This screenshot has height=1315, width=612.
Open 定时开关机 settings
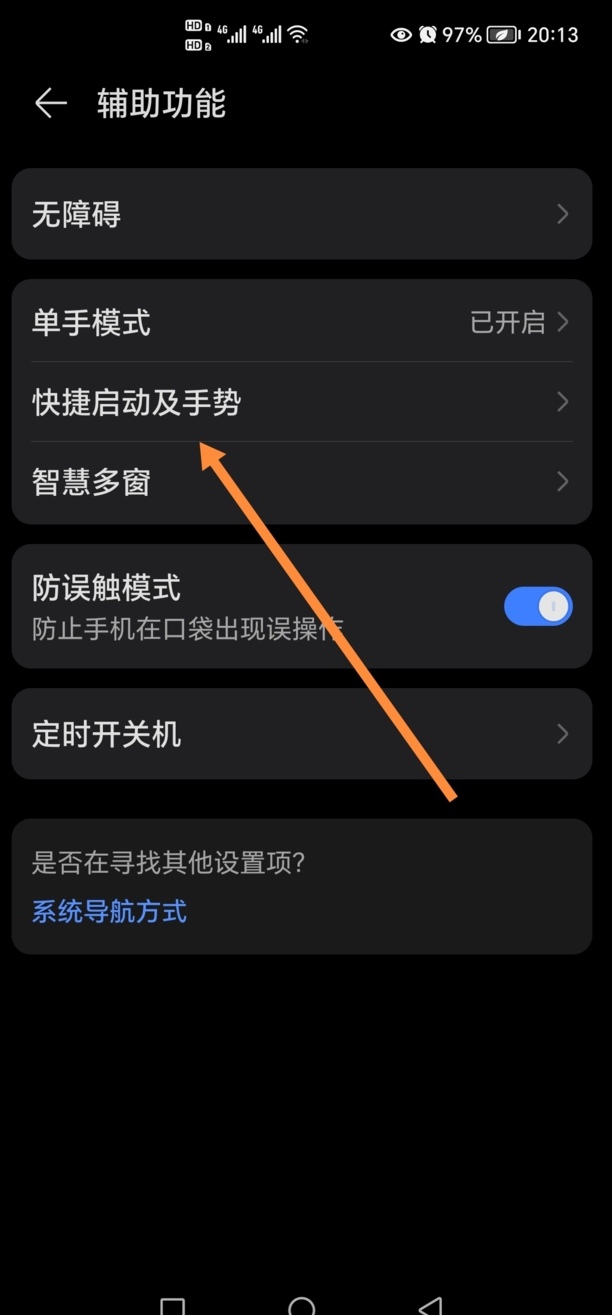(301, 734)
